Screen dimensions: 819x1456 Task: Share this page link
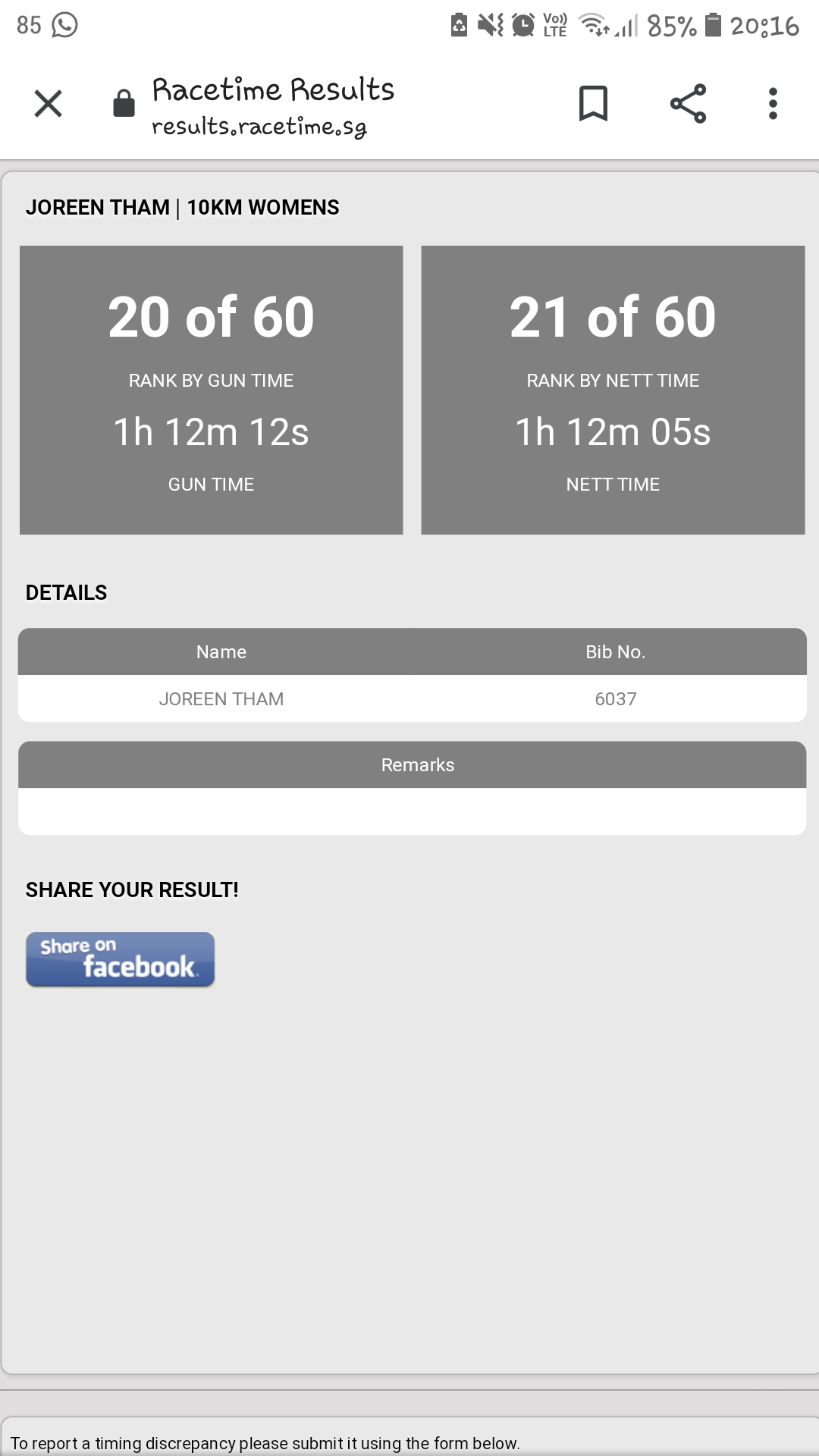pos(688,104)
